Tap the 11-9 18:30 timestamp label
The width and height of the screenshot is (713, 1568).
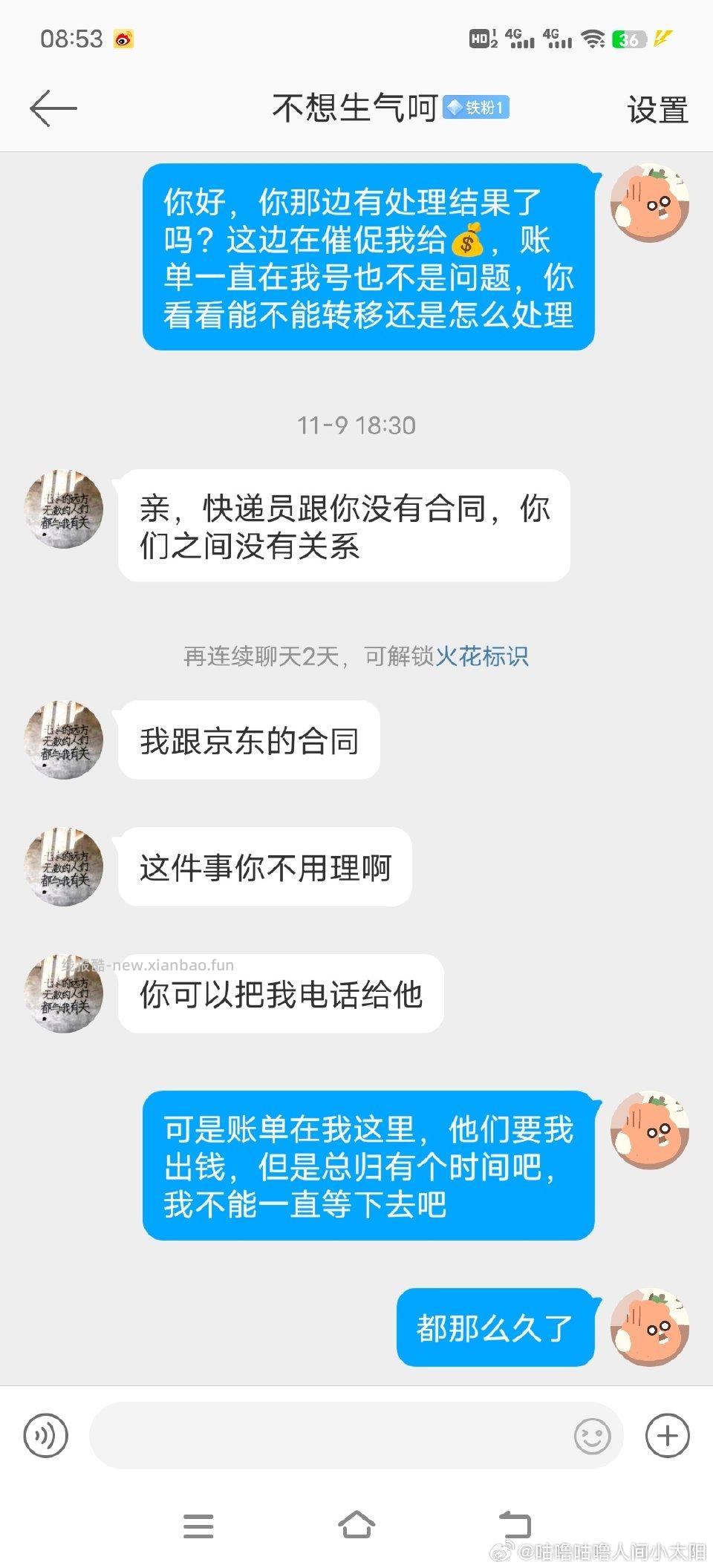356,425
